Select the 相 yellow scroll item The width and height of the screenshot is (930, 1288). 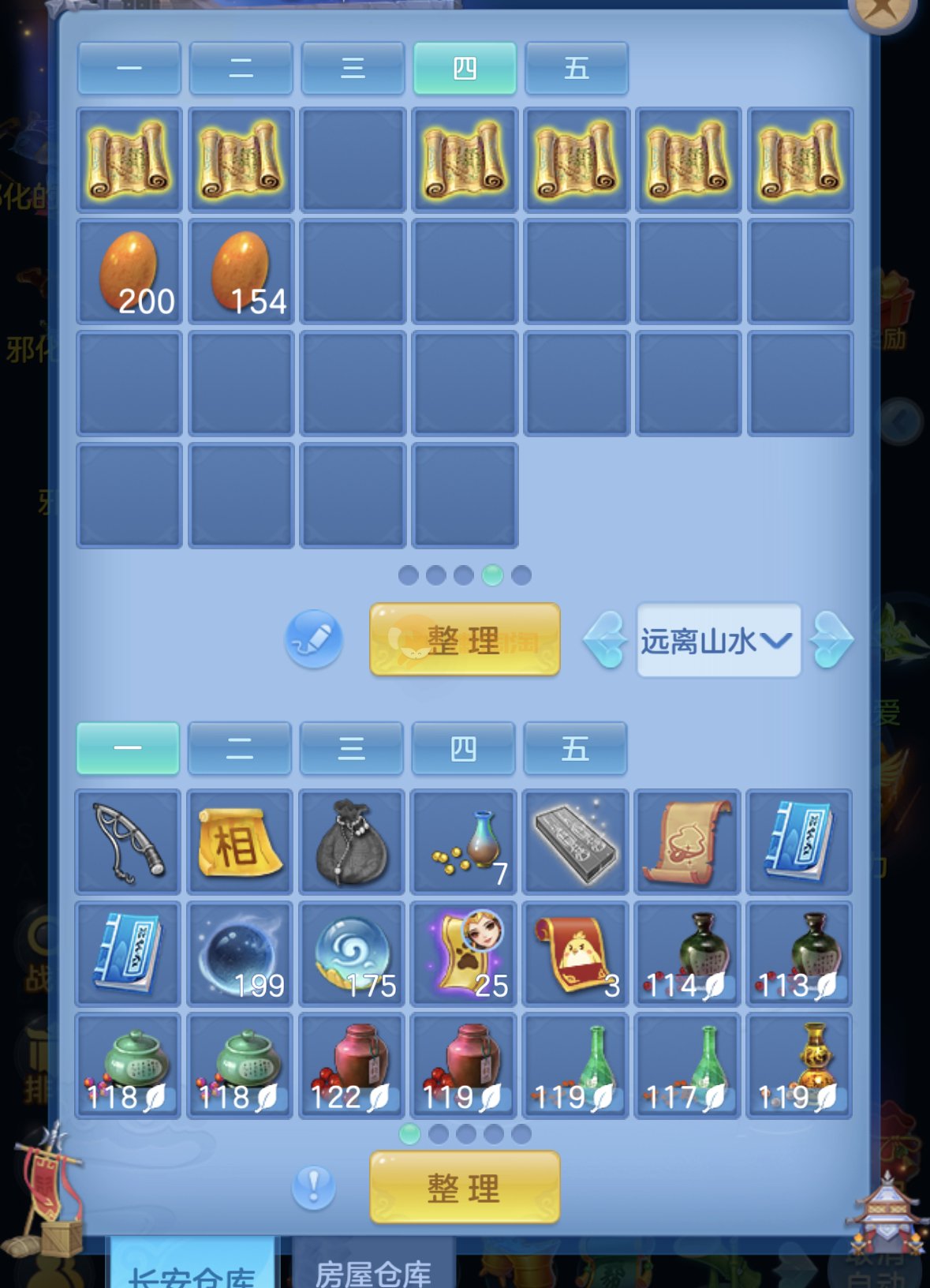[240, 841]
